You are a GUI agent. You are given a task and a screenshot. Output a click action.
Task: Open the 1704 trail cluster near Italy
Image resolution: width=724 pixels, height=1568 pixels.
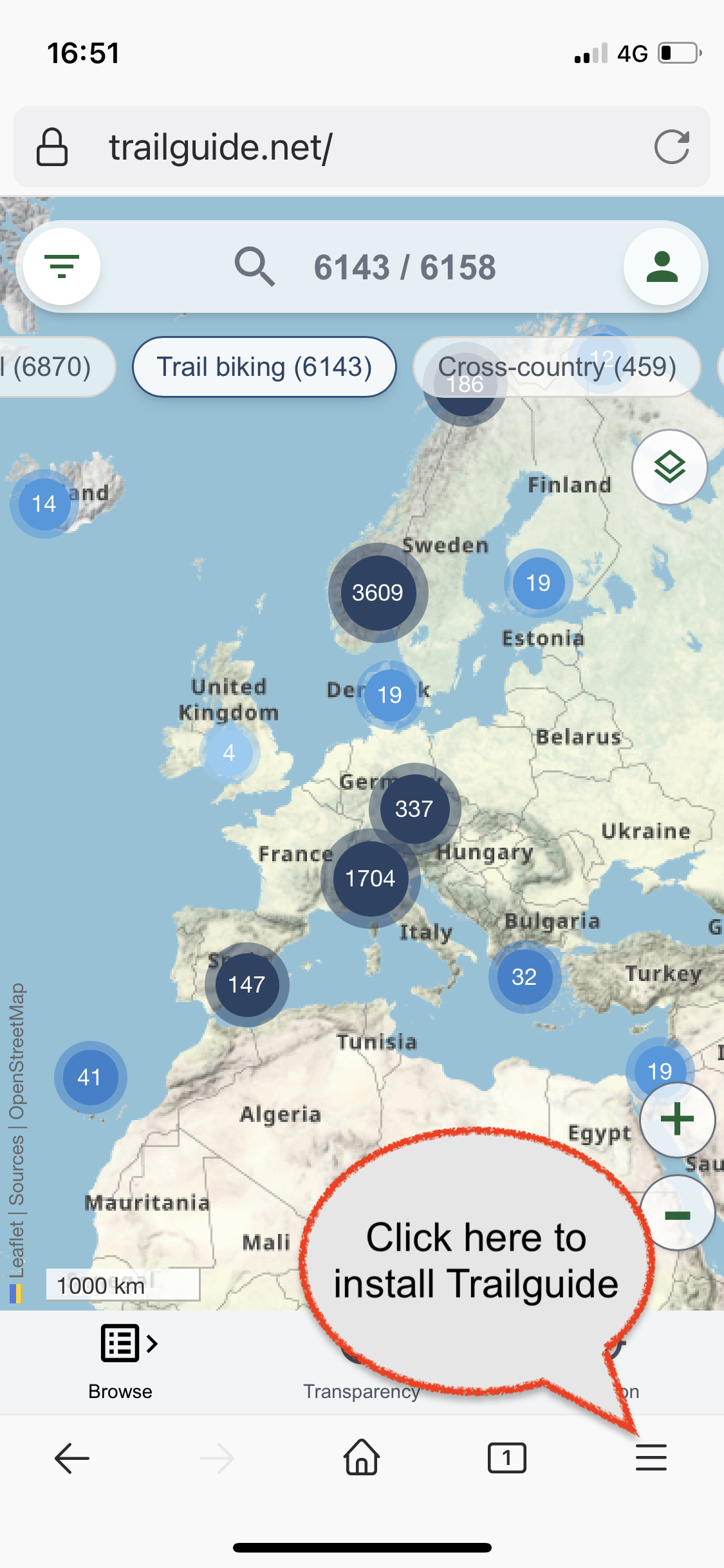pos(370,878)
